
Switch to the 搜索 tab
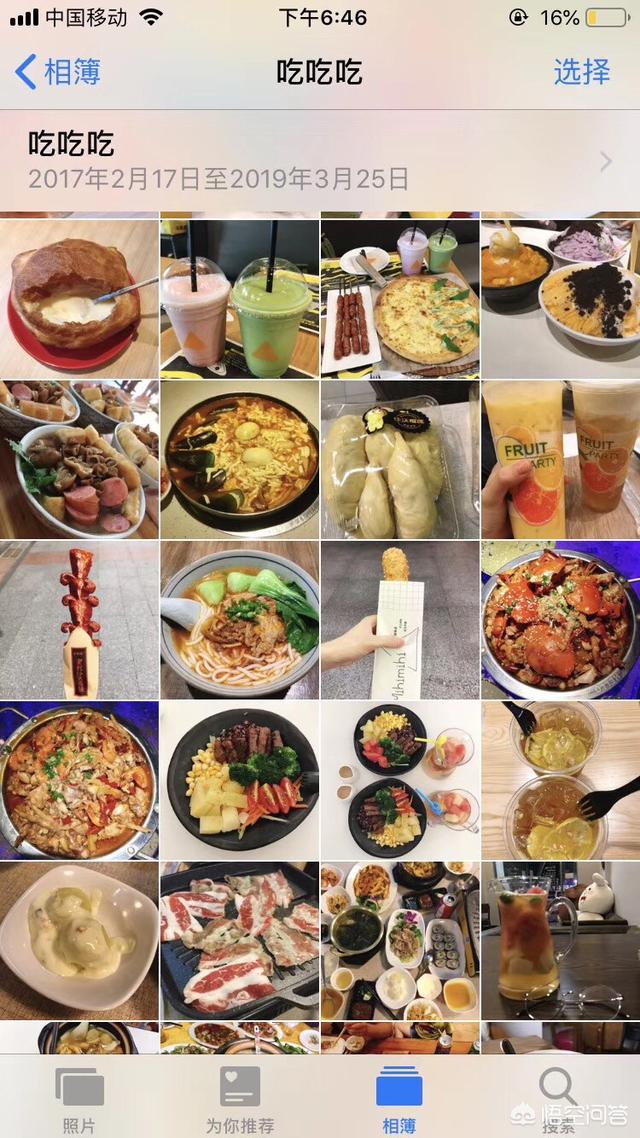pyautogui.click(x=557, y=1097)
